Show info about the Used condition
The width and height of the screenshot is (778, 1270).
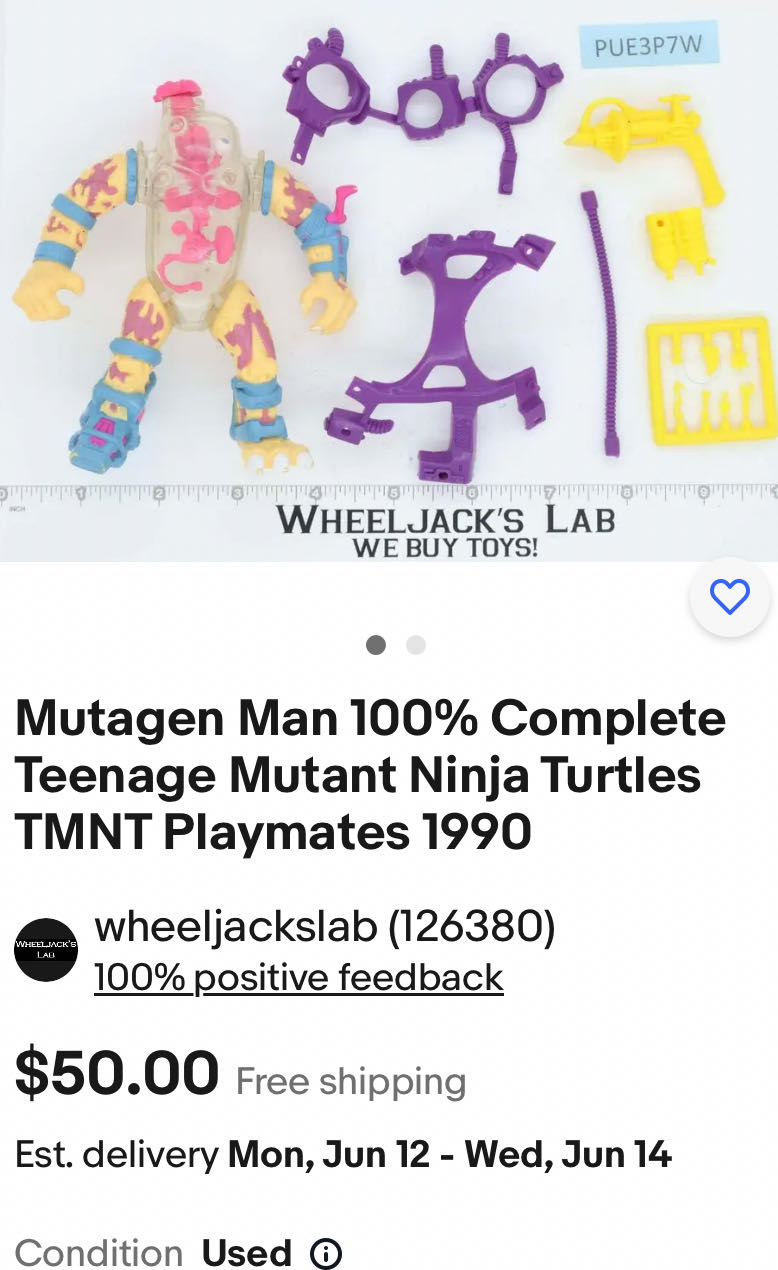point(326,1253)
